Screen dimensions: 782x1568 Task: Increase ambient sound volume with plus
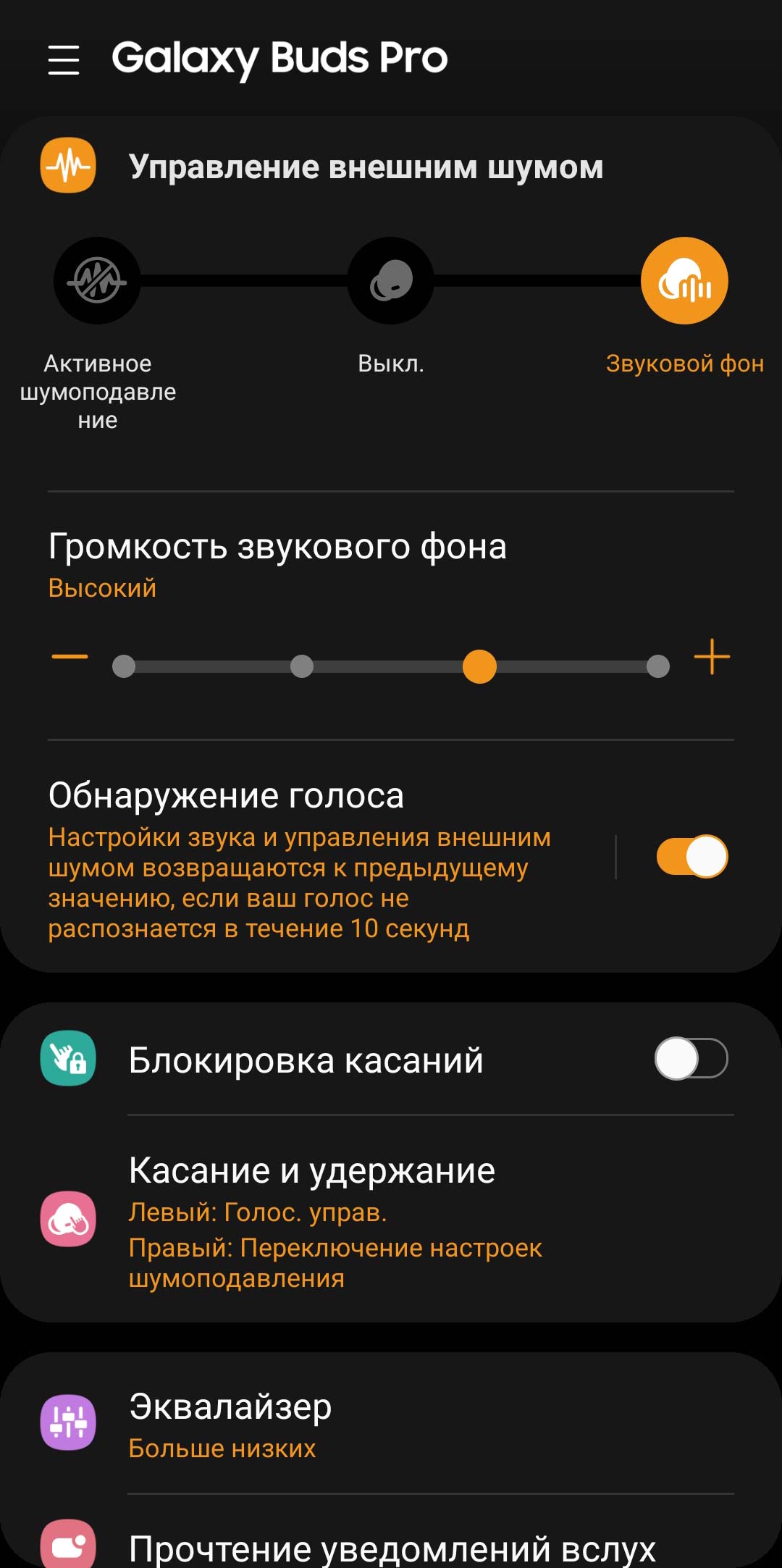712,657
